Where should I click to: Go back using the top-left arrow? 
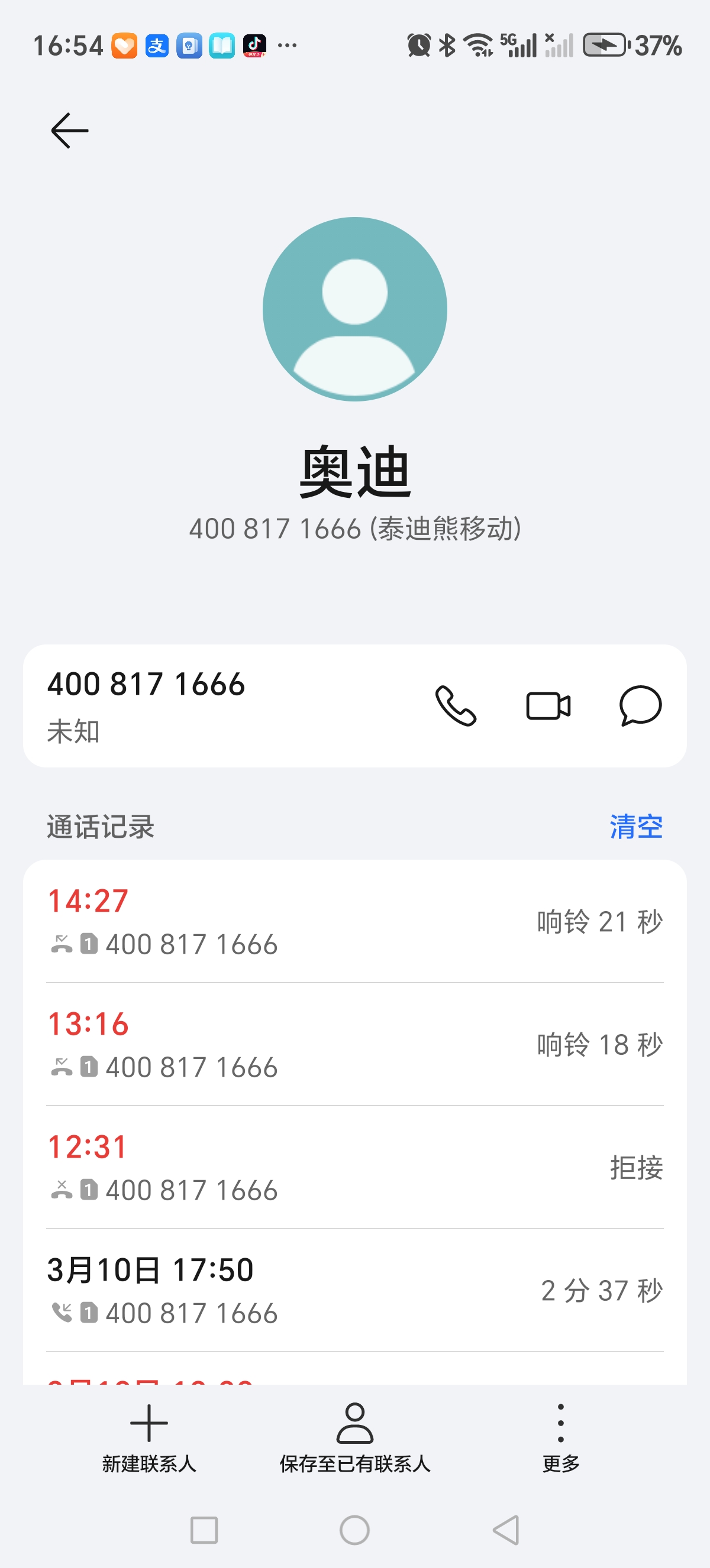click(69, 130)
